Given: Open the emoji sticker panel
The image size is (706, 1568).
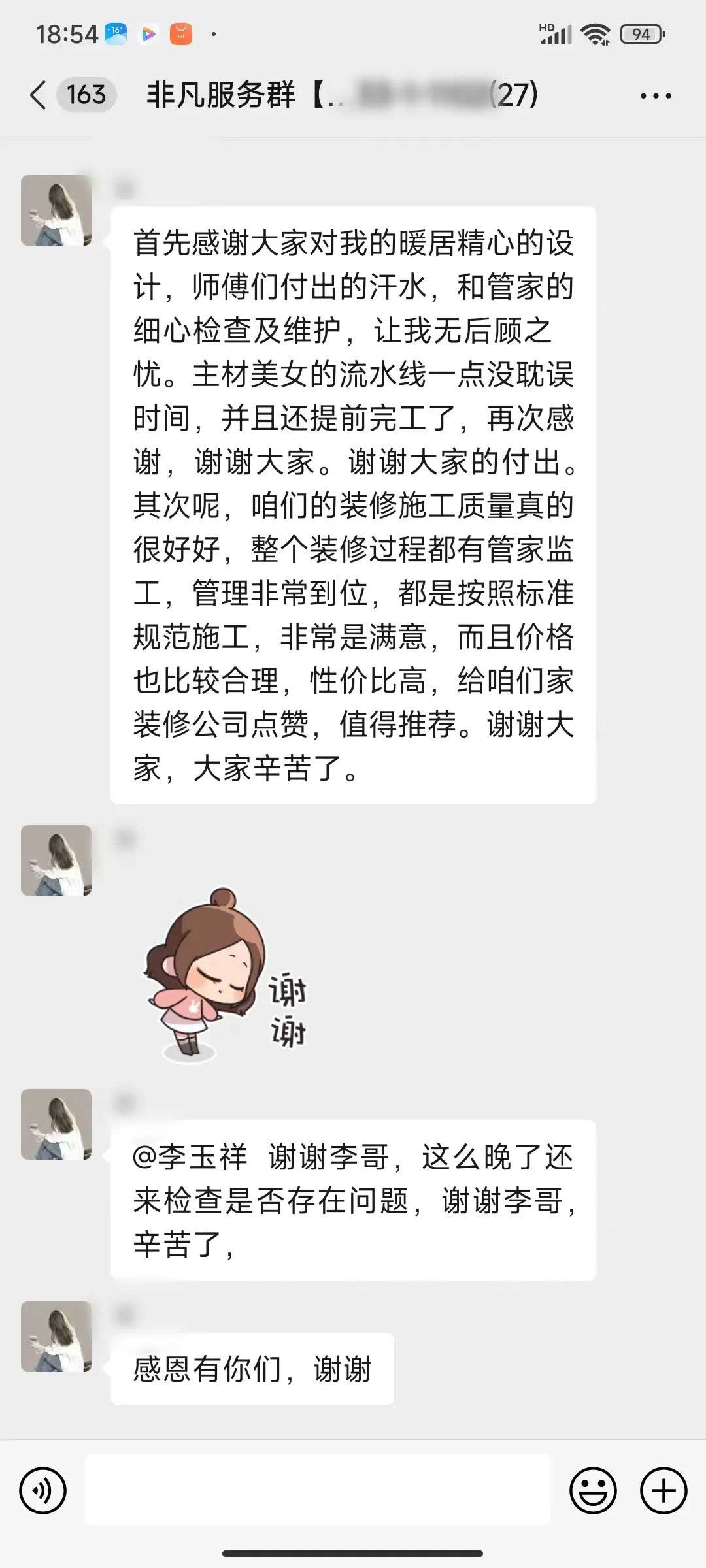Looking at the screenshot, I should coord(593,1491).
